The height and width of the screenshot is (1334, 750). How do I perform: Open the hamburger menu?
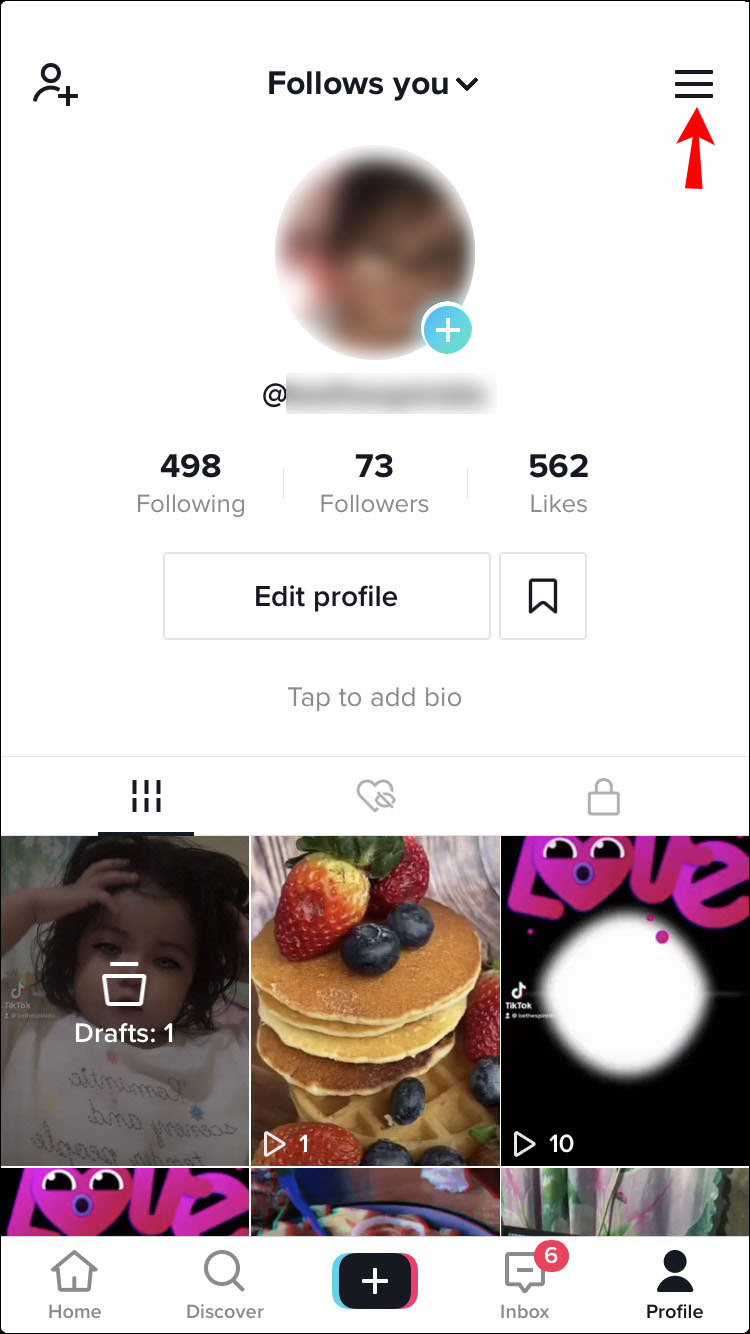pyautogui.click(x=693, y=84)
